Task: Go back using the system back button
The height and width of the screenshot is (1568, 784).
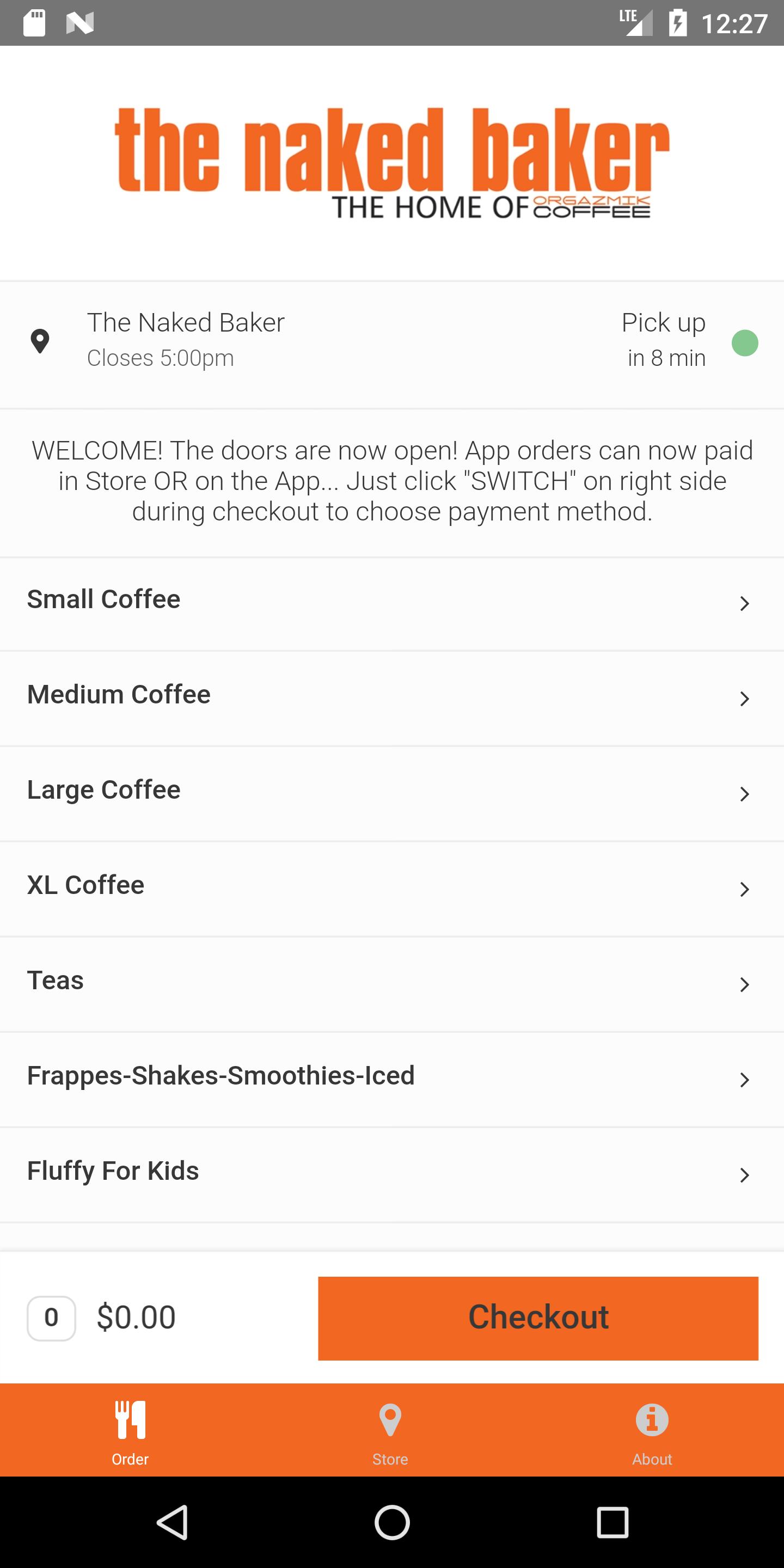Action: [x=172, y=1522]
